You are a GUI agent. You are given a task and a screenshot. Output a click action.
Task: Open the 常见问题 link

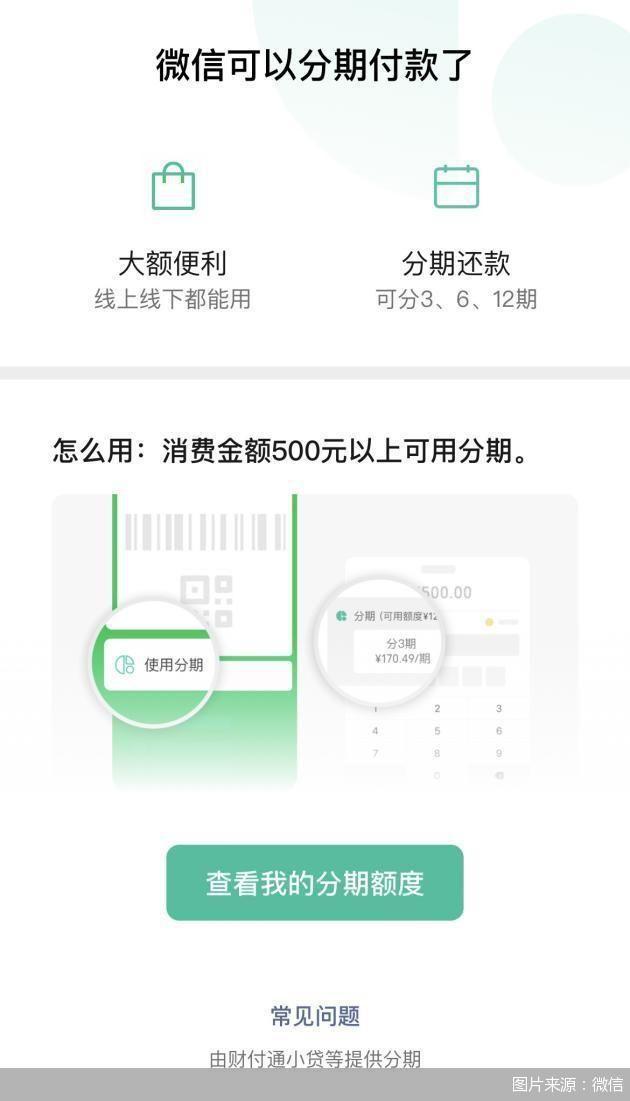(x=315, y=1016)
